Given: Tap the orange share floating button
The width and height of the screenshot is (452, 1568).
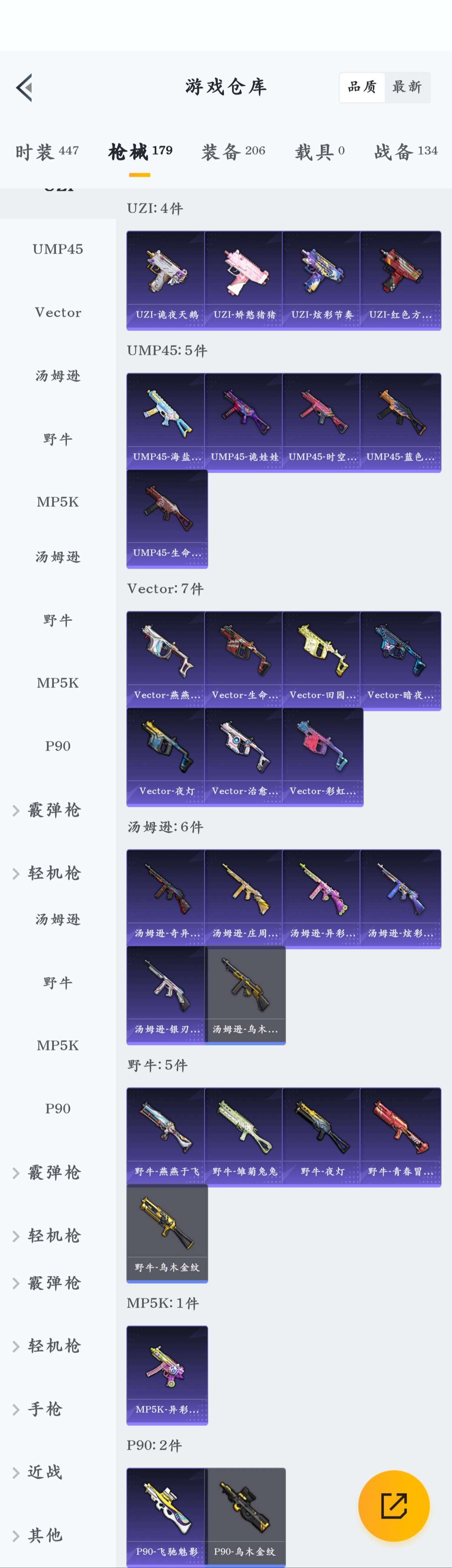Looking at the screenshot, I should pyautogui.click(x=394, y=1505).
